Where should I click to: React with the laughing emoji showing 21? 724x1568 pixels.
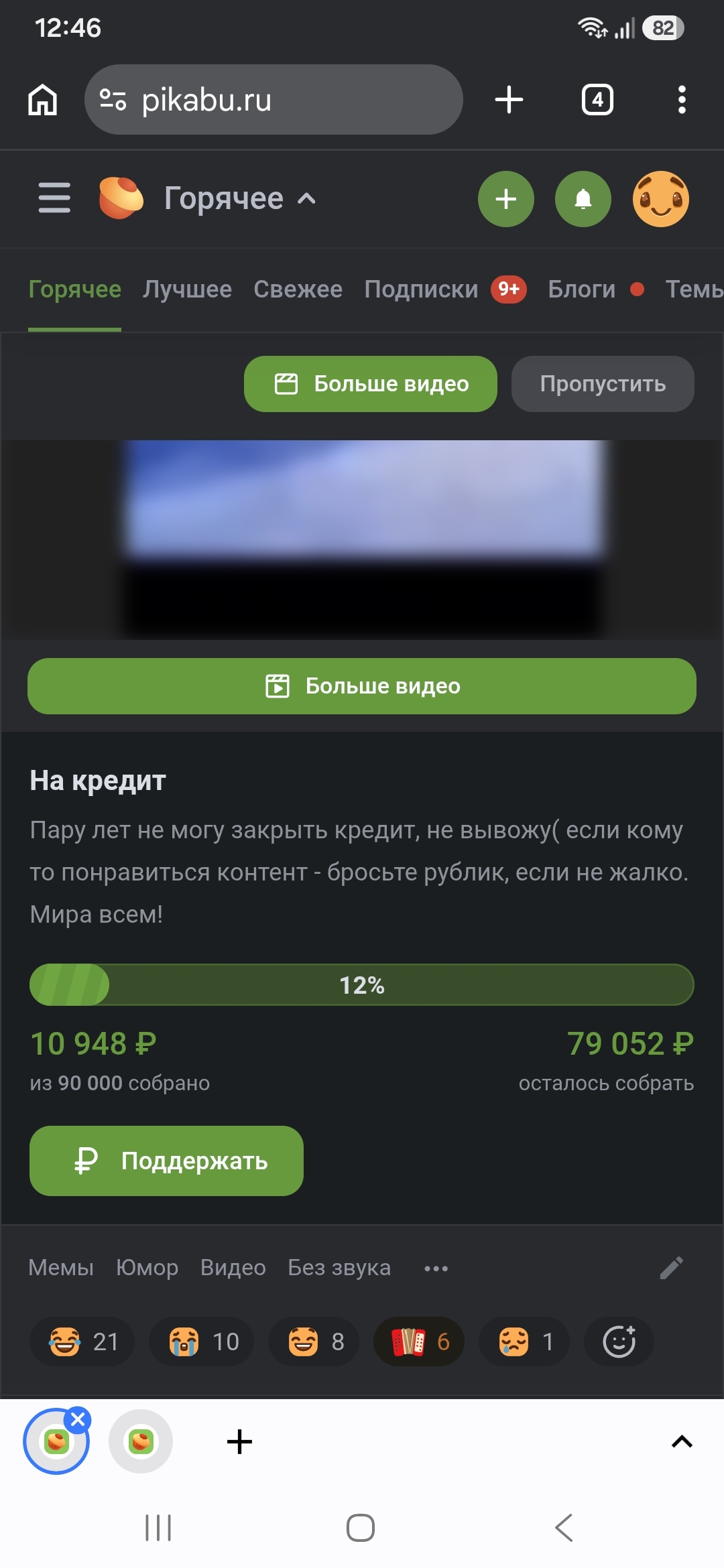(x=82, y=1342)
